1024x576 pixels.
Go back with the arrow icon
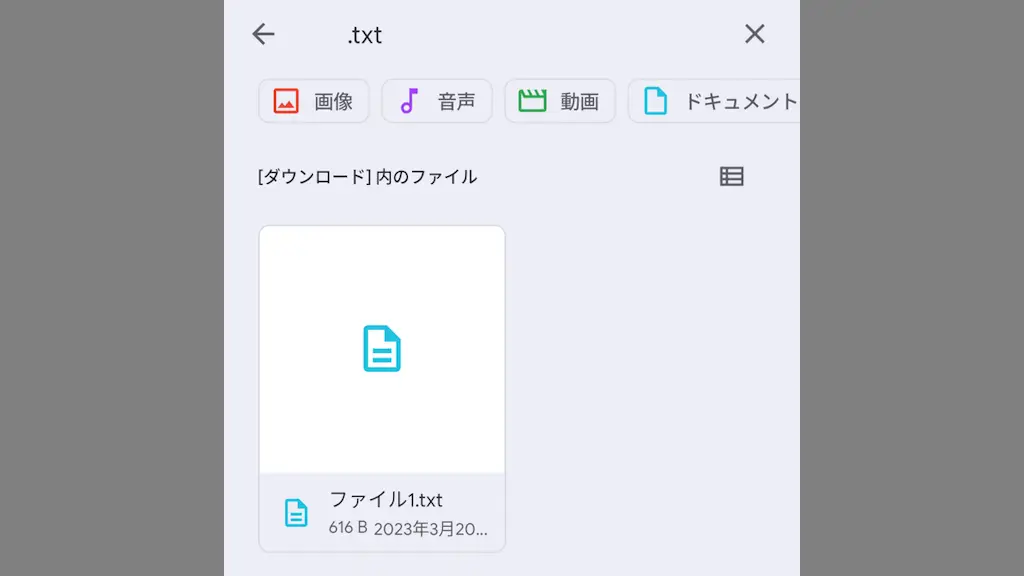pyautogui.click(x=263, y=35)
